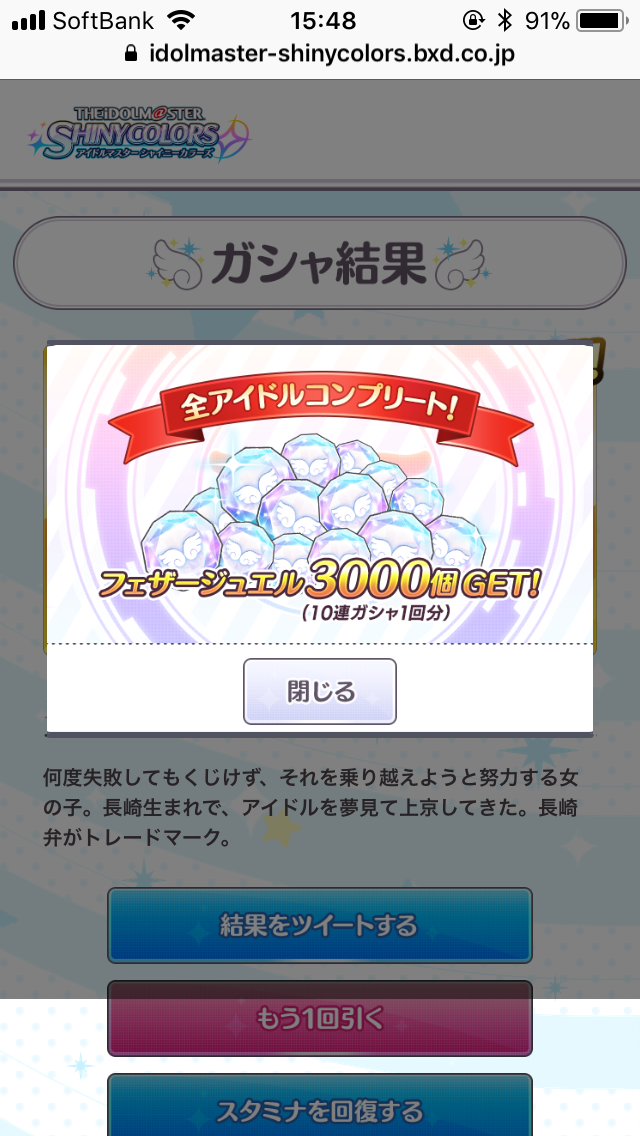This screenshot has width=640, height=1136.
Task: Open the browser address bar
Action: click(x=320, y=53)
